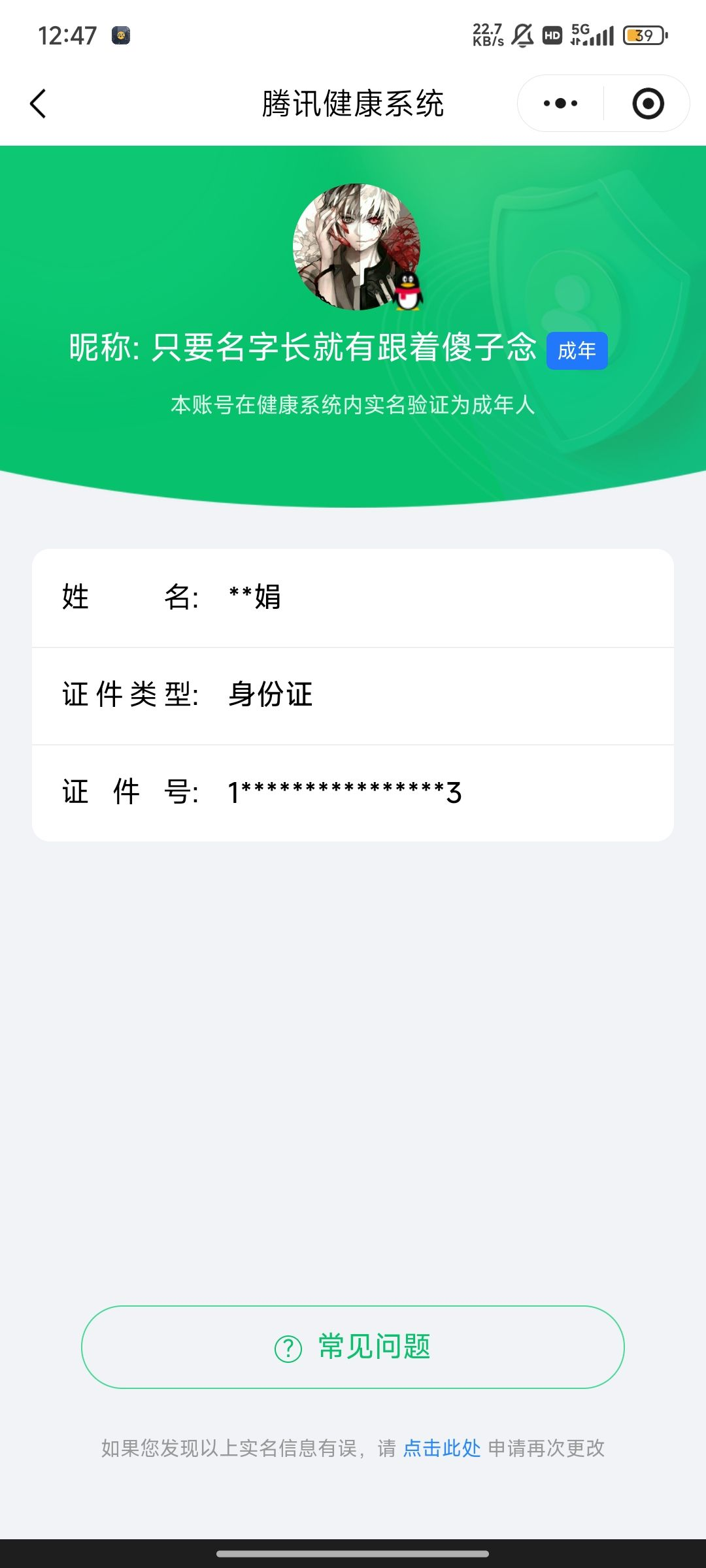Screen dimensions: 706x1568
Task: Tap the 腾讯健康系统 title text
Action: coord(353,103)
